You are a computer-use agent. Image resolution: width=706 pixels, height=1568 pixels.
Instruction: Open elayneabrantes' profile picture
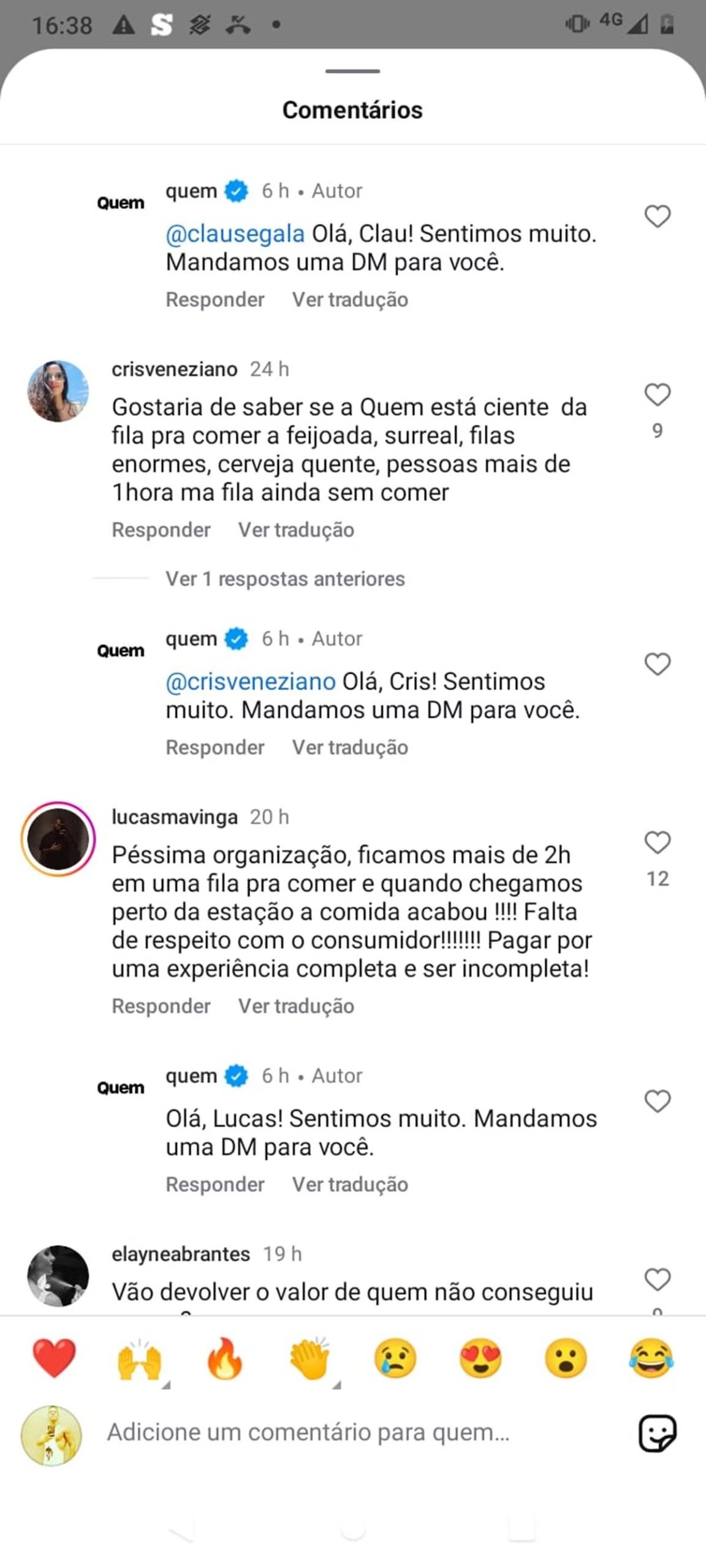tap(58, 1276)
